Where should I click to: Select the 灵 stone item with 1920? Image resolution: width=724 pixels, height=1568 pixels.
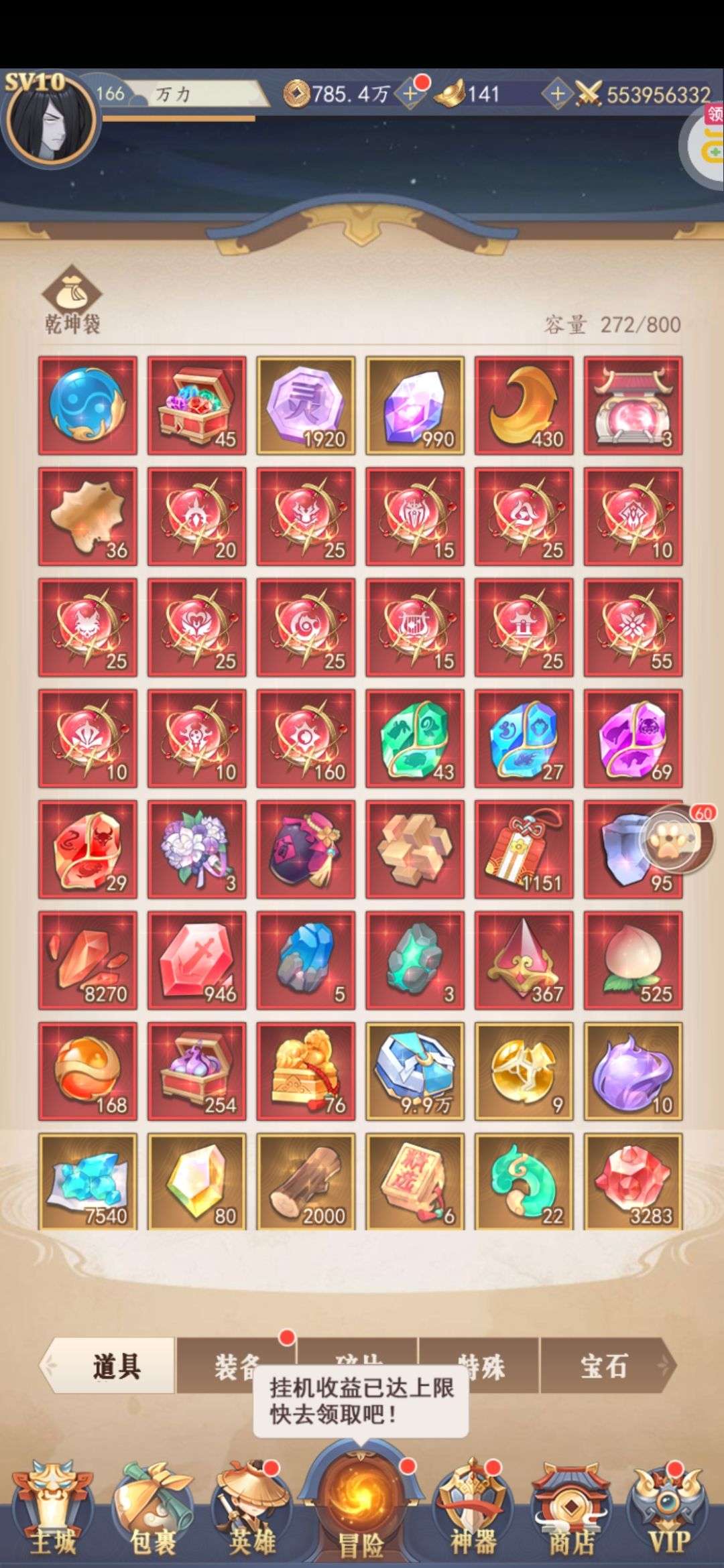coord(306,405)
